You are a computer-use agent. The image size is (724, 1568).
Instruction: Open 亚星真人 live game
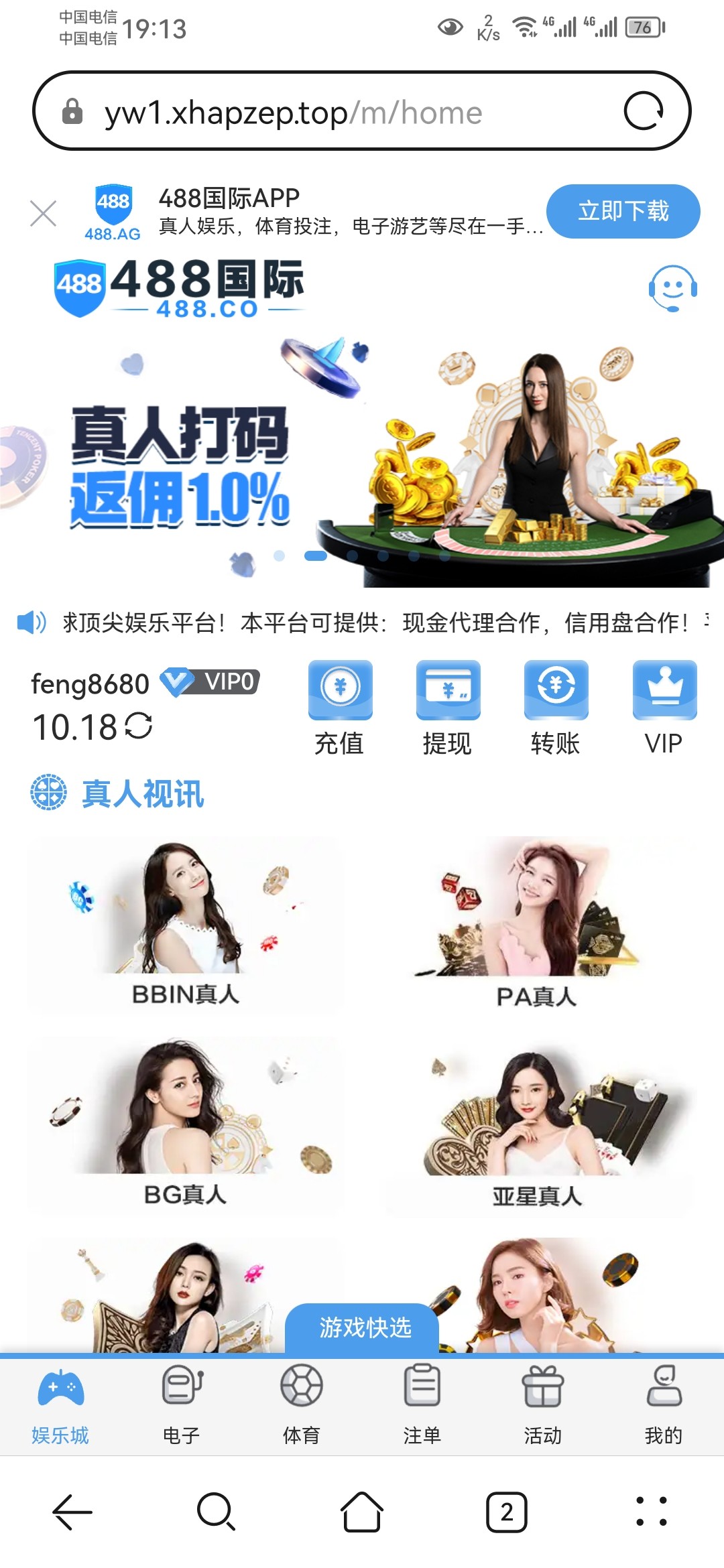(x=536, y=1126)
